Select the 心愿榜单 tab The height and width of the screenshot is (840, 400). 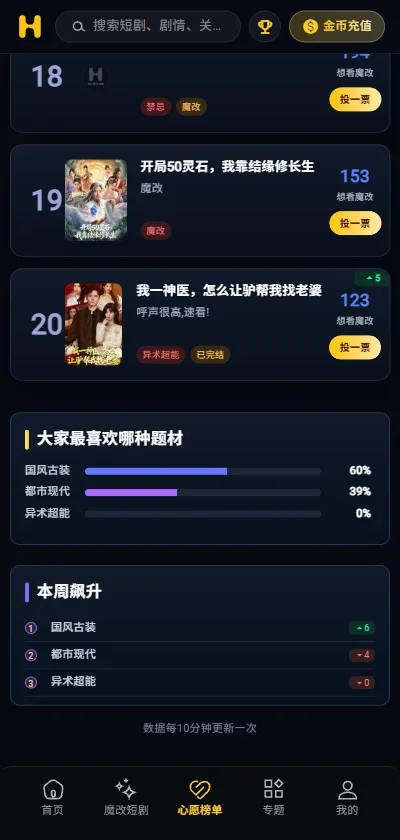pyautogui.click(x=200, y=798)
